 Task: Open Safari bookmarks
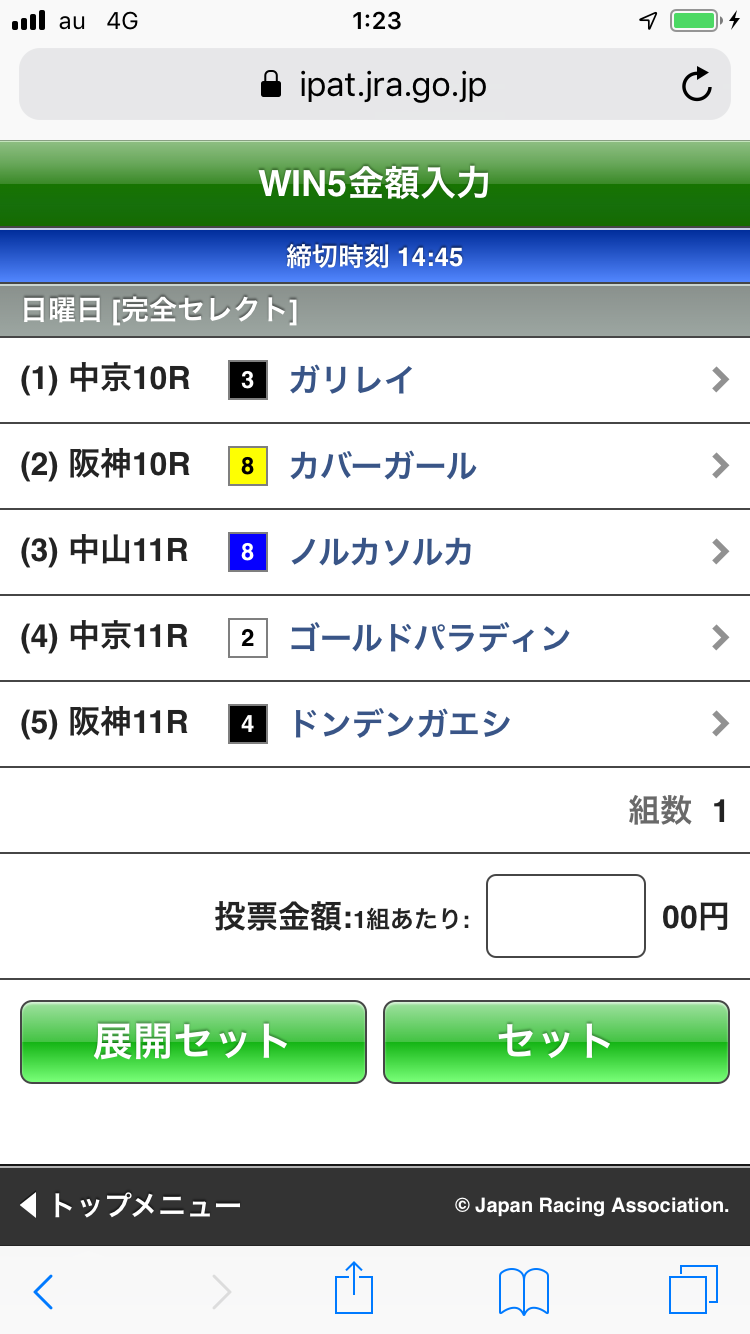(x=524, y=1292)
